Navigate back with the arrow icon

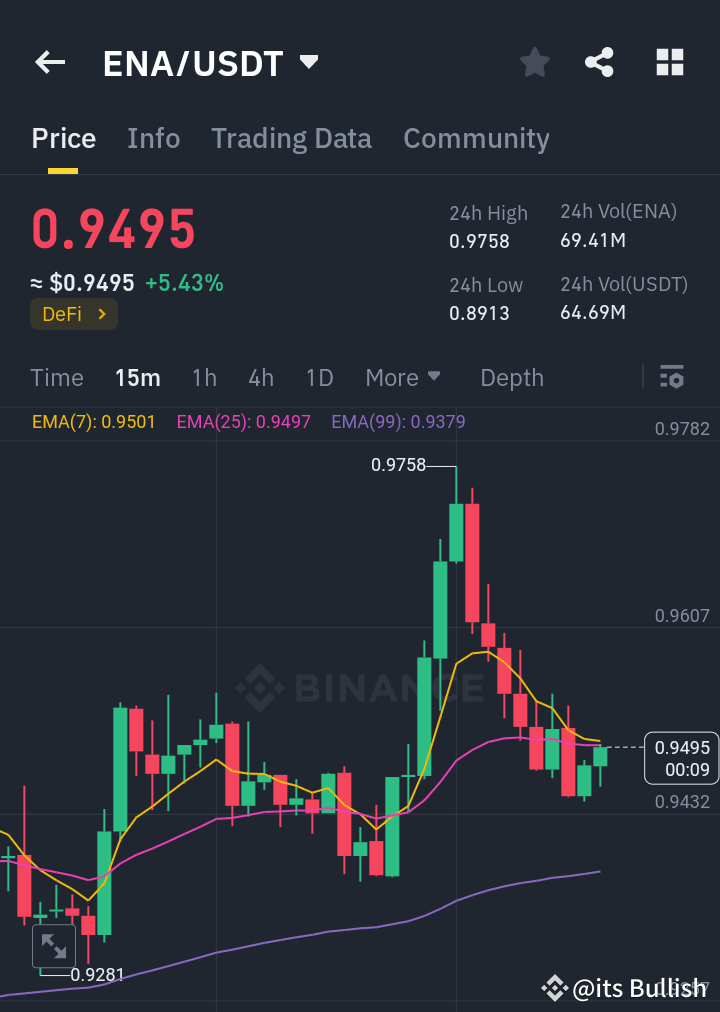coord(49,62)
